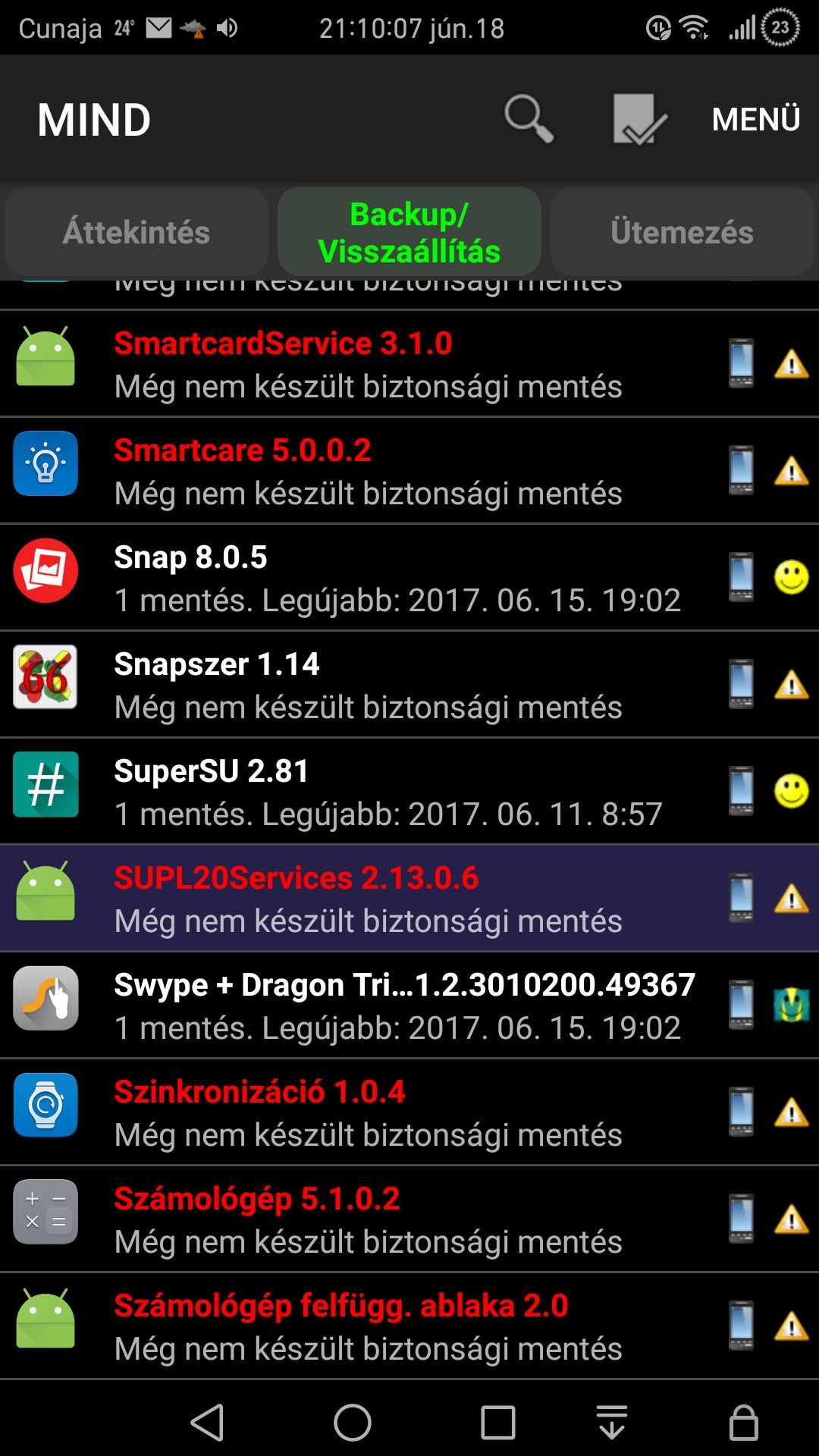Select Számológép 5.1.0.2 row
Image resolution: width=819 pixels, height=1456 pixels.
click(409, 1219)
